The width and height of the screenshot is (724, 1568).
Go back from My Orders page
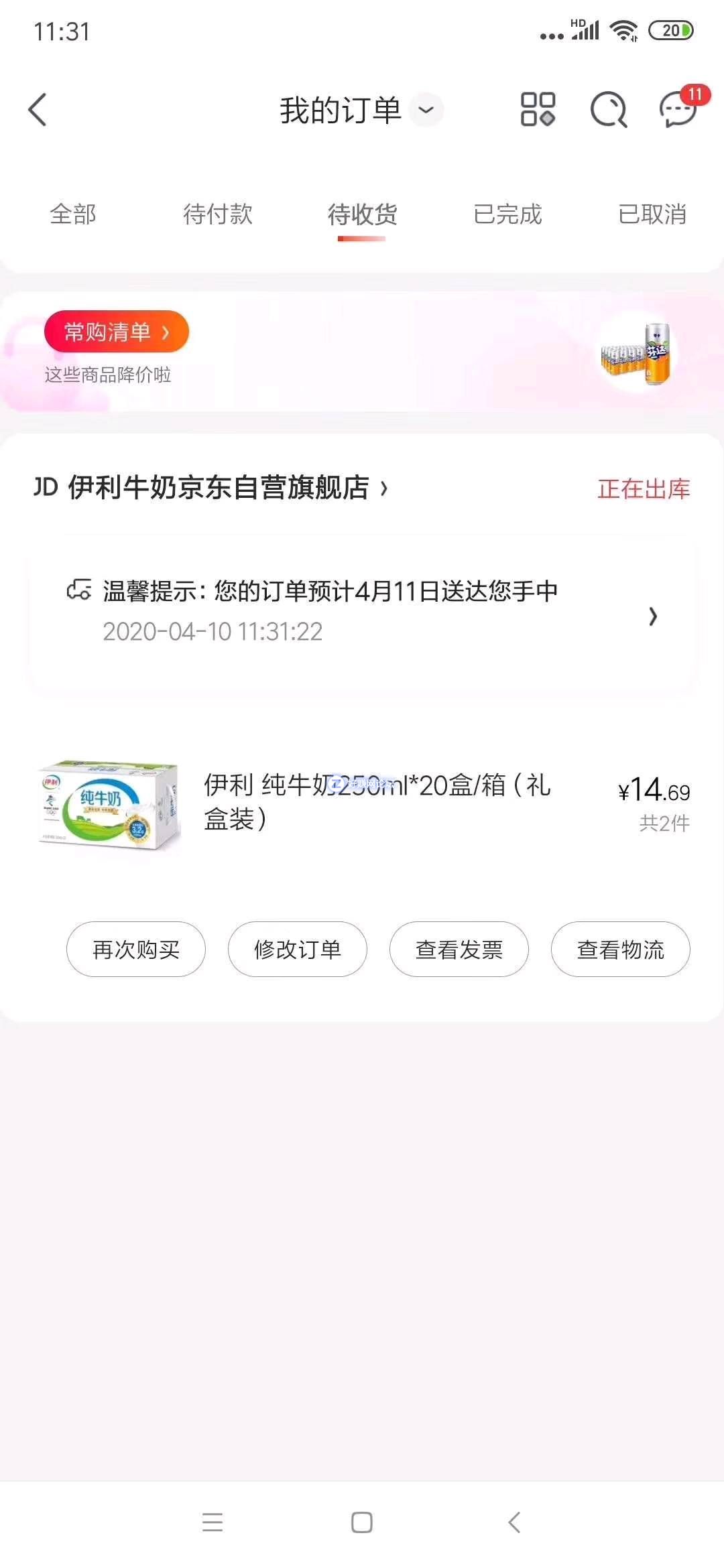click(38, 110)
